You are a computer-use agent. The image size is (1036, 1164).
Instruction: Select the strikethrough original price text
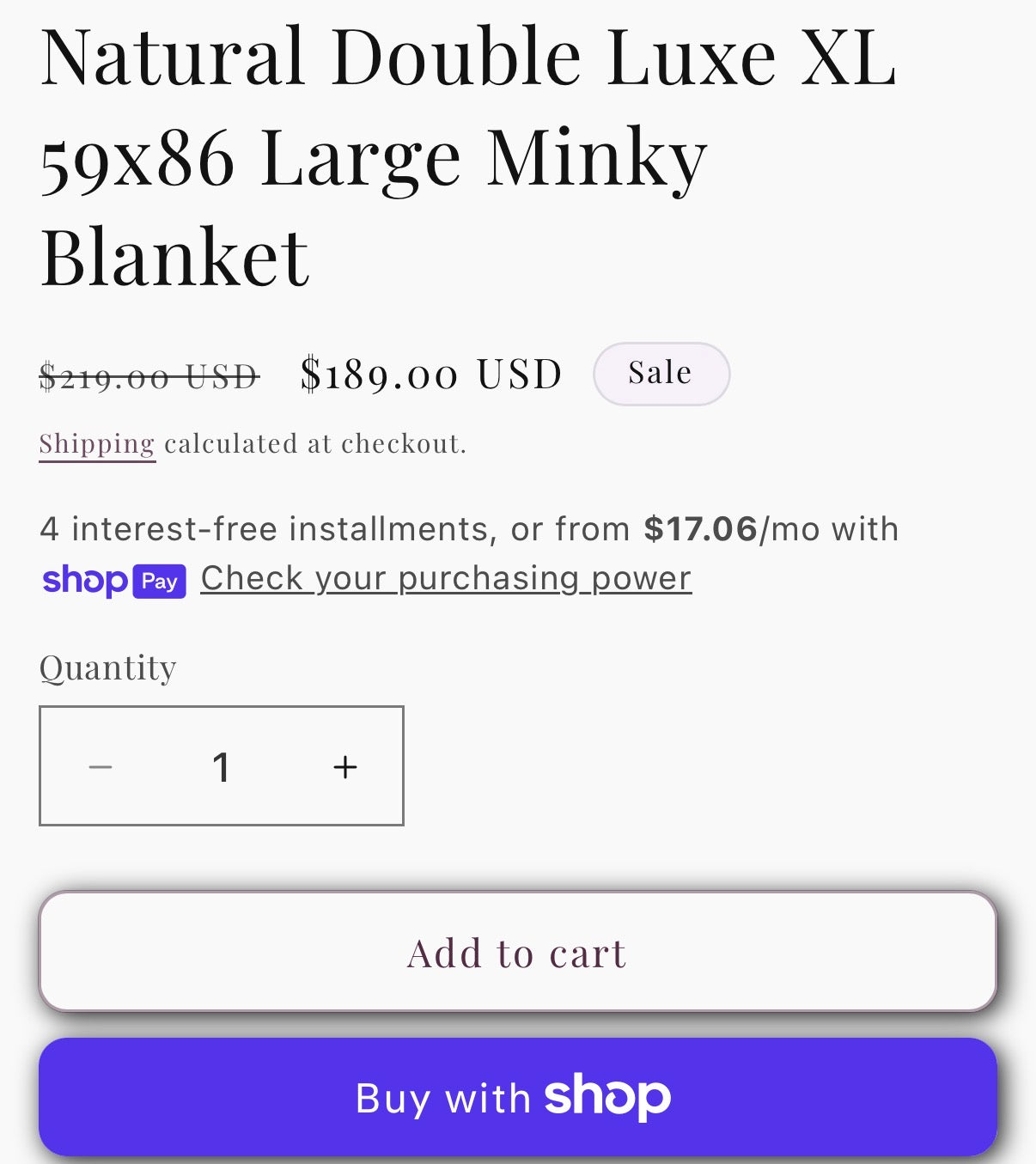(x=149, y=375)
